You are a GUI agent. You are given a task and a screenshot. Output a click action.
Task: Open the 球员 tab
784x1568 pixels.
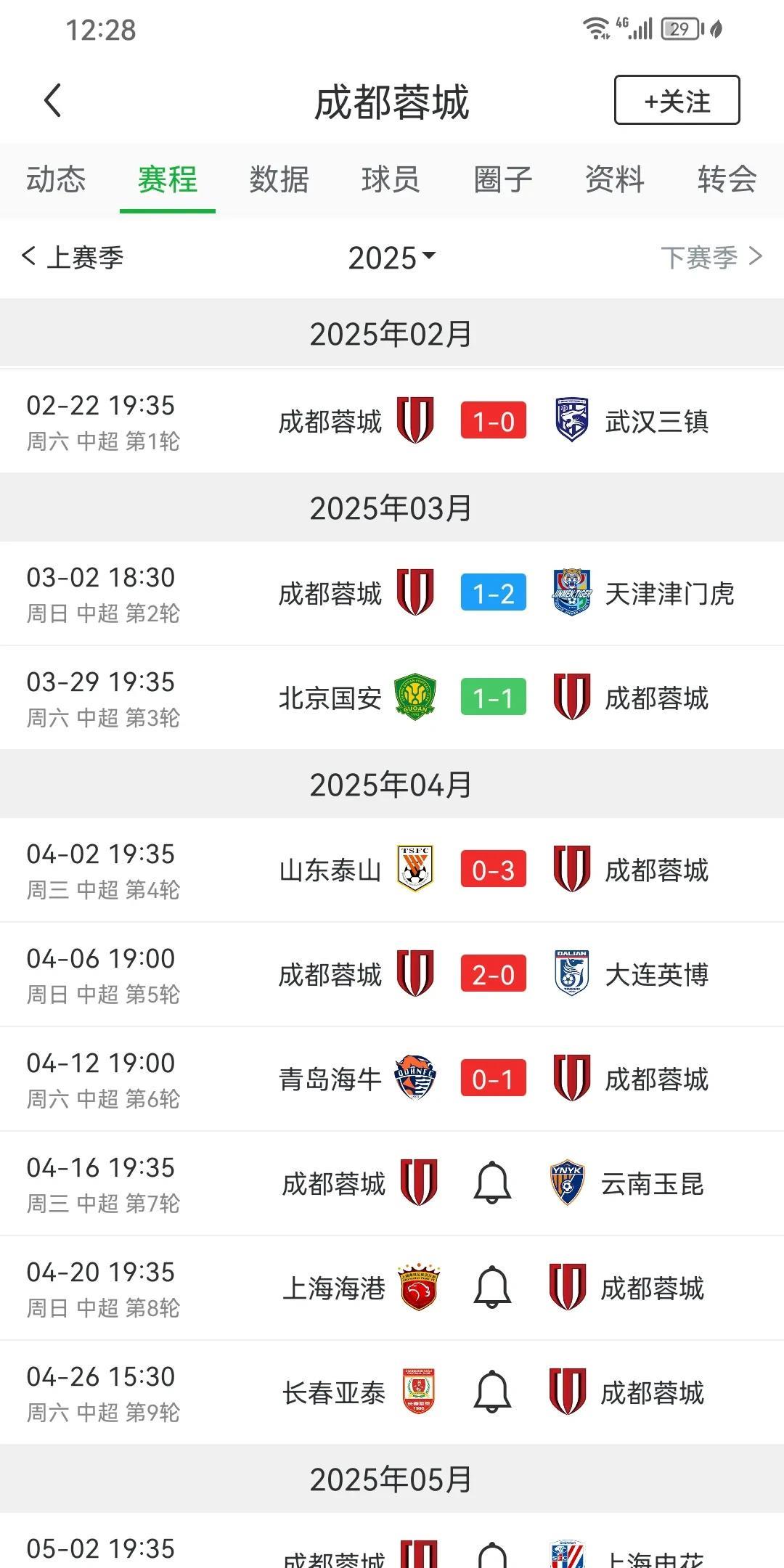click(x=391, y=179)
